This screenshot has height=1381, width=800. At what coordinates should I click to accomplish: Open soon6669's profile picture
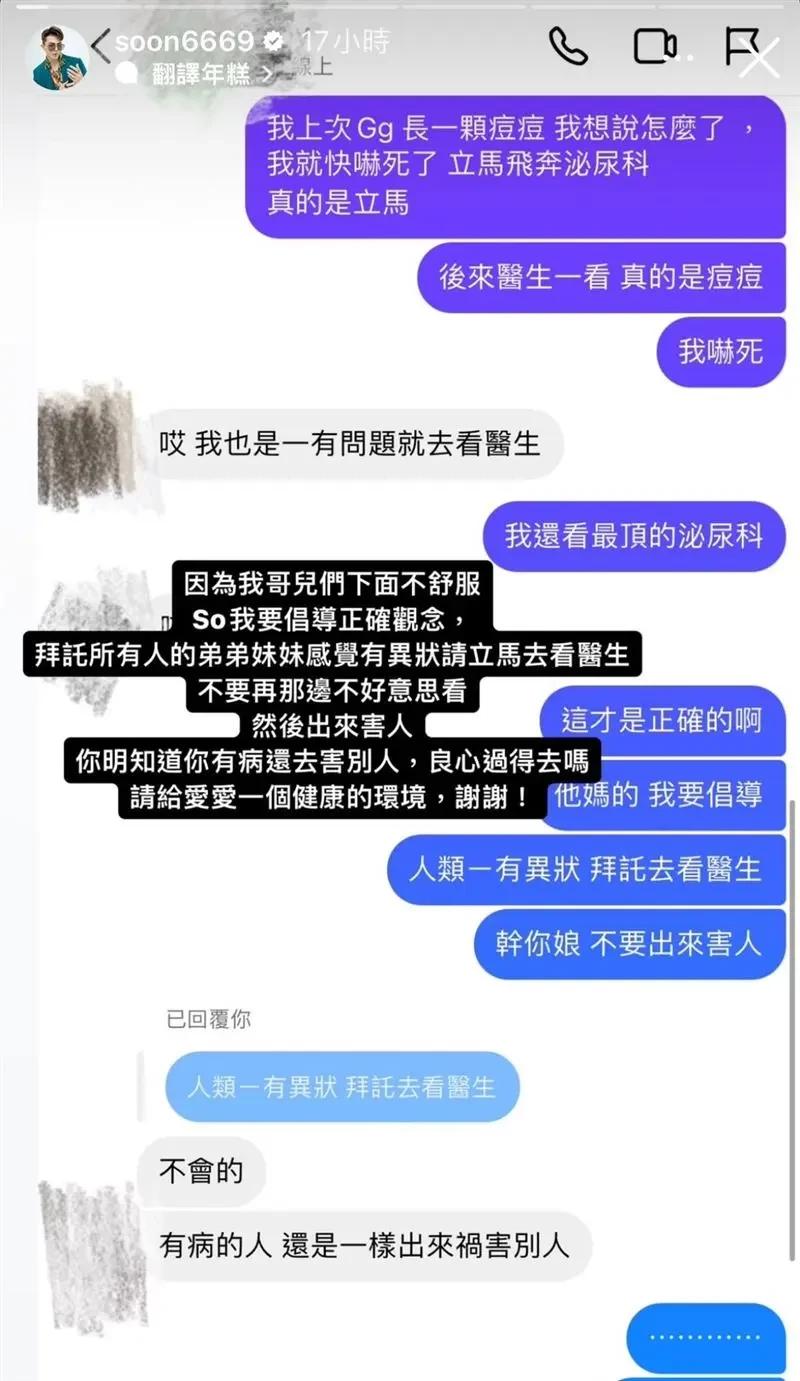tap(58, 56)
